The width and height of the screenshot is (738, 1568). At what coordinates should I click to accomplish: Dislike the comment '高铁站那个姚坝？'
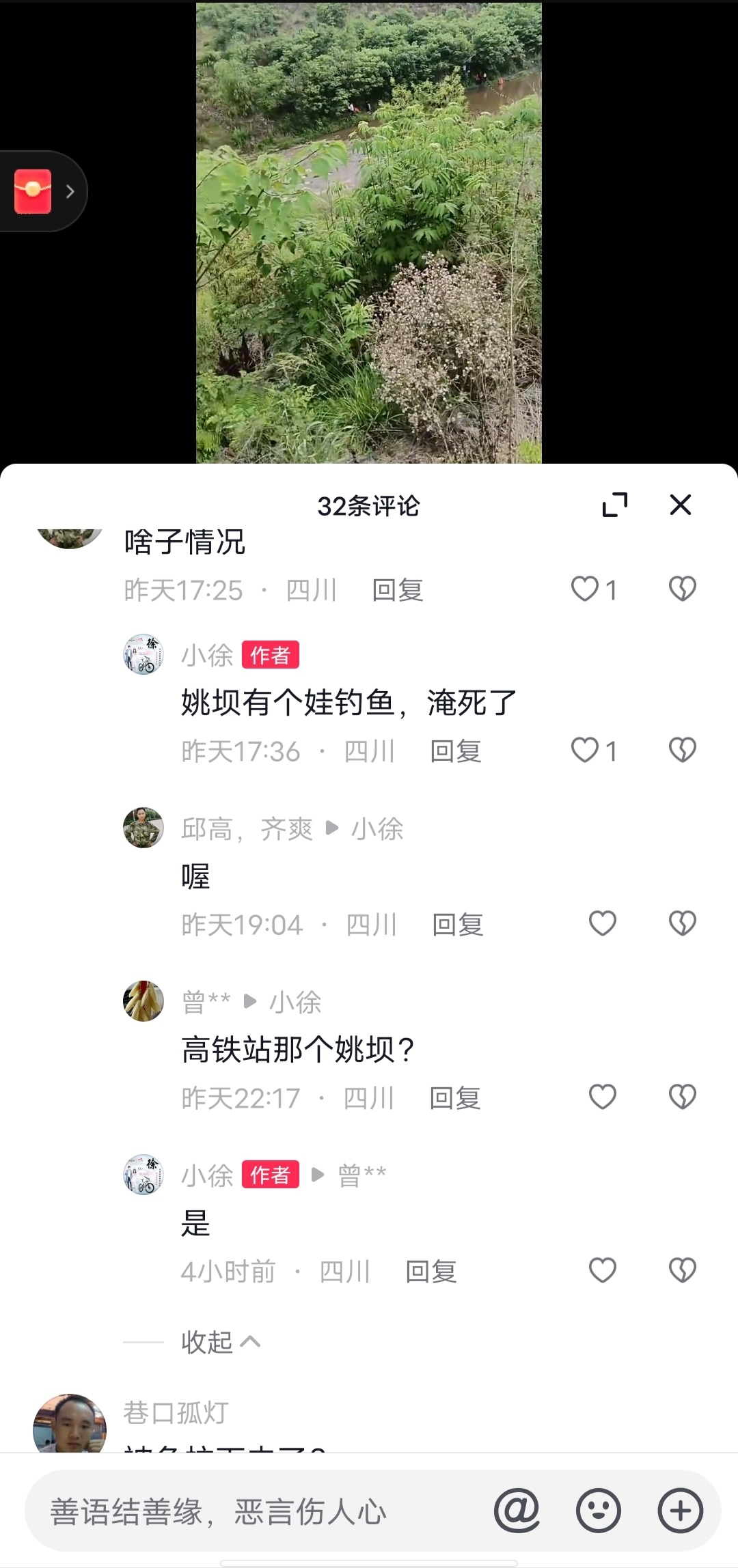coord(682,1097)
